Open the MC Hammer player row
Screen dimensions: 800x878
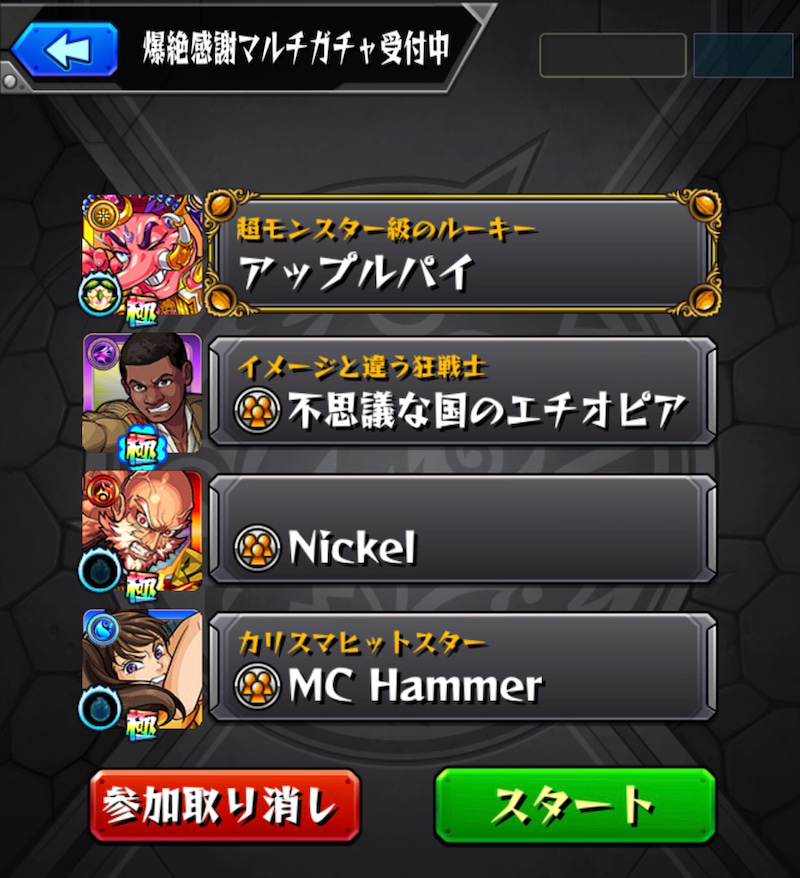click(461, 667)
